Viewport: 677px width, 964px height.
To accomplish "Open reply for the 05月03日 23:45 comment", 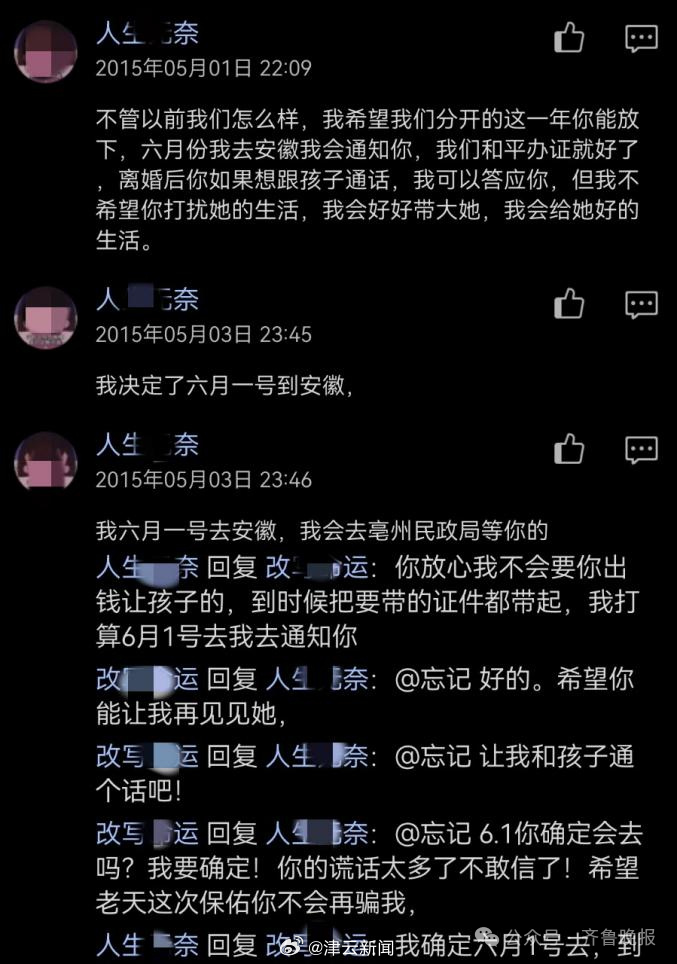I will click(641, 303).
